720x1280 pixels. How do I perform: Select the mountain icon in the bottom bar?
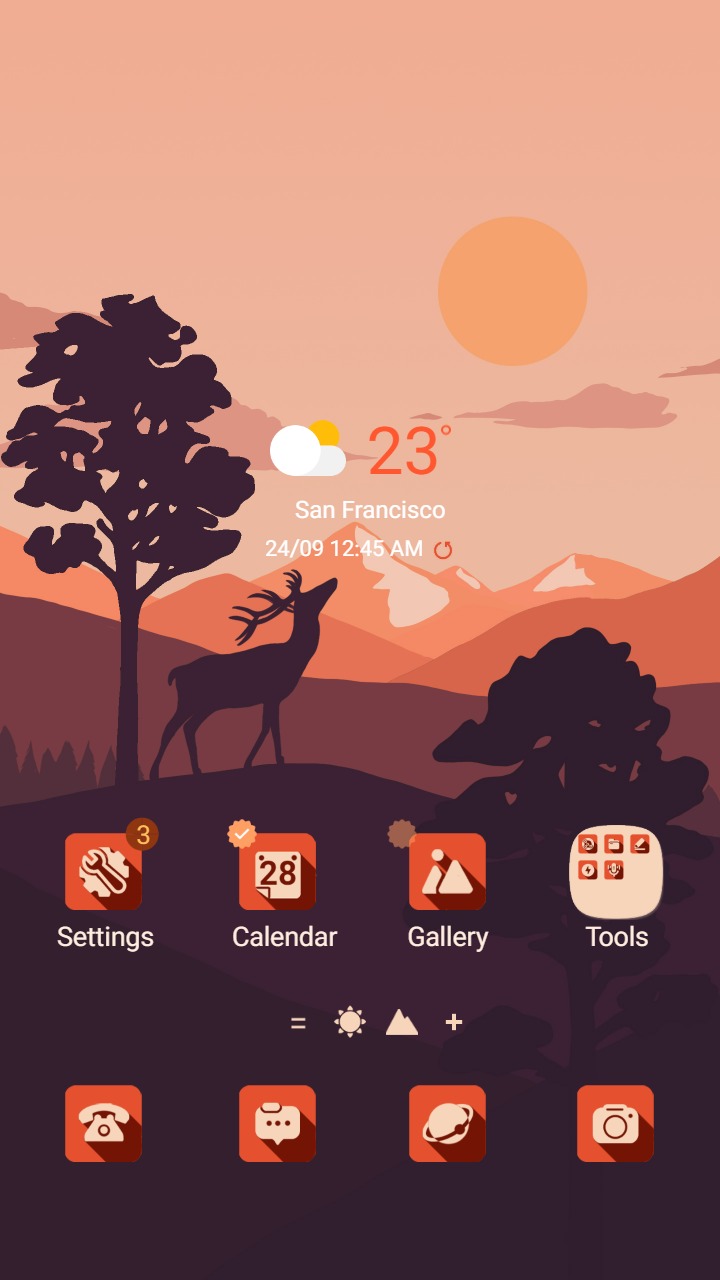point(402,1022)
